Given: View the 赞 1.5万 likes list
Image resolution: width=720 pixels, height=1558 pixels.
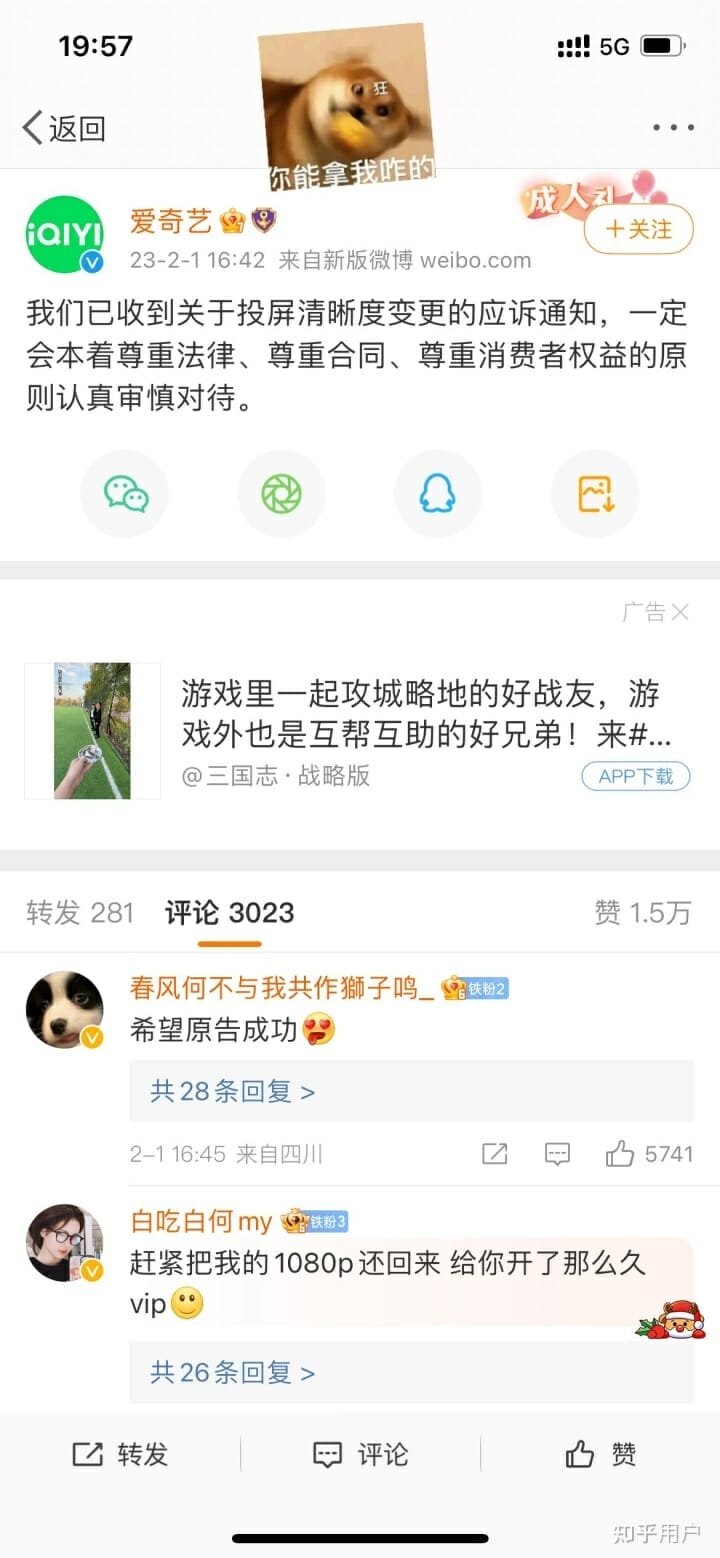Looking at the screenshot, I should pos(642,912).
